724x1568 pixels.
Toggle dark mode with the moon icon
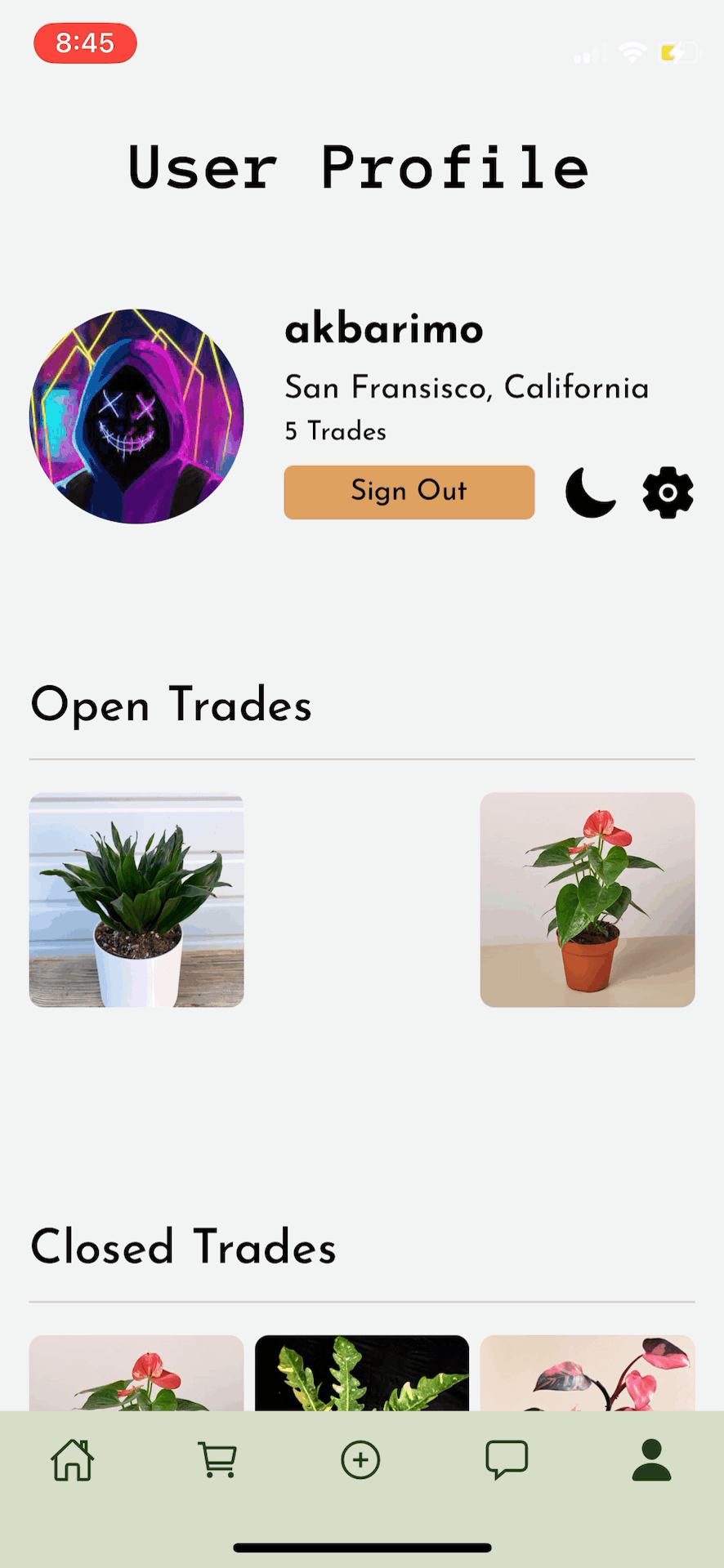pyautogui.click(x=590, y=492)
